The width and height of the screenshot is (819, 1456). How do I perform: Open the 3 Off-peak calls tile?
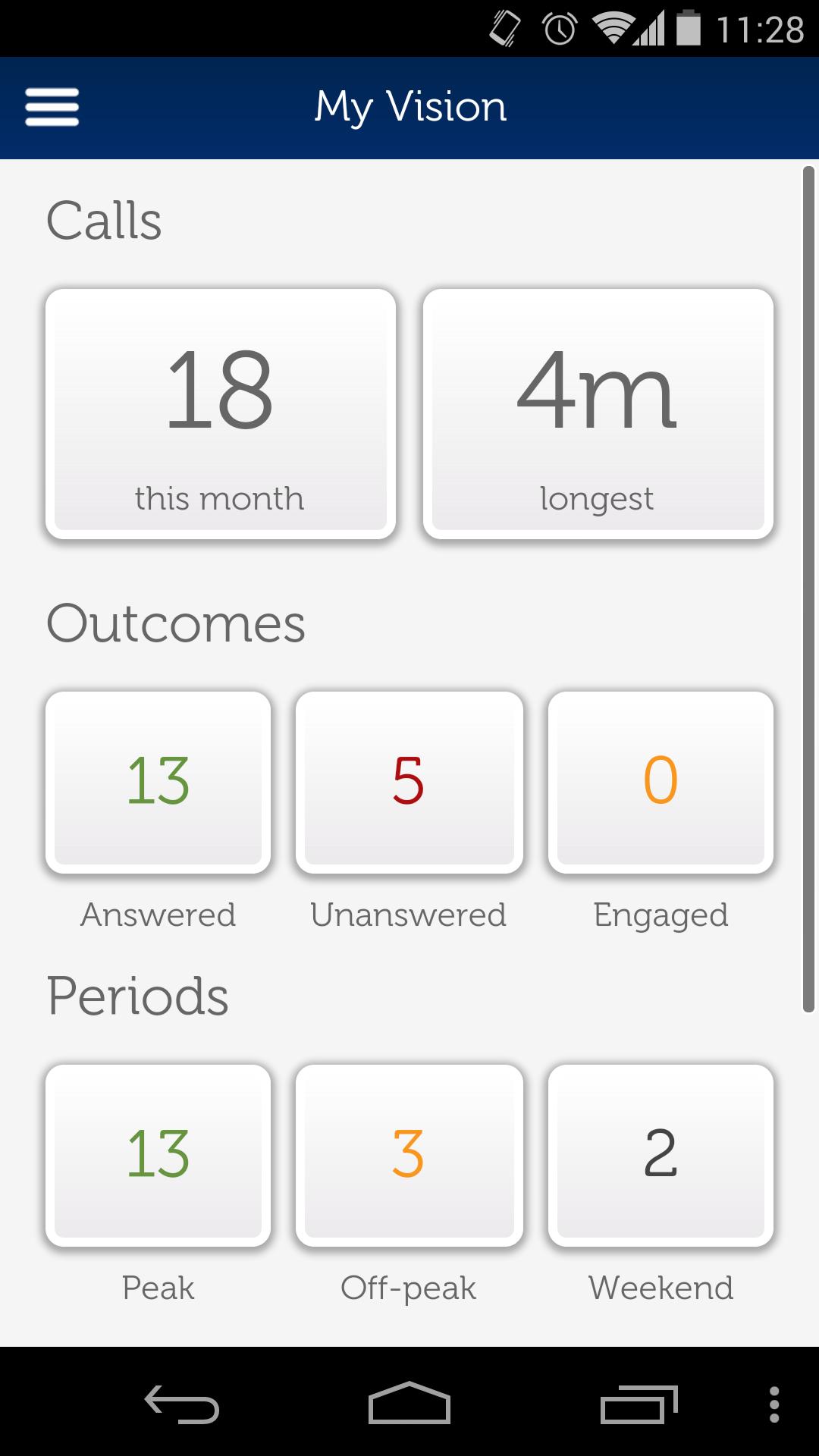tap(409, 1155)
